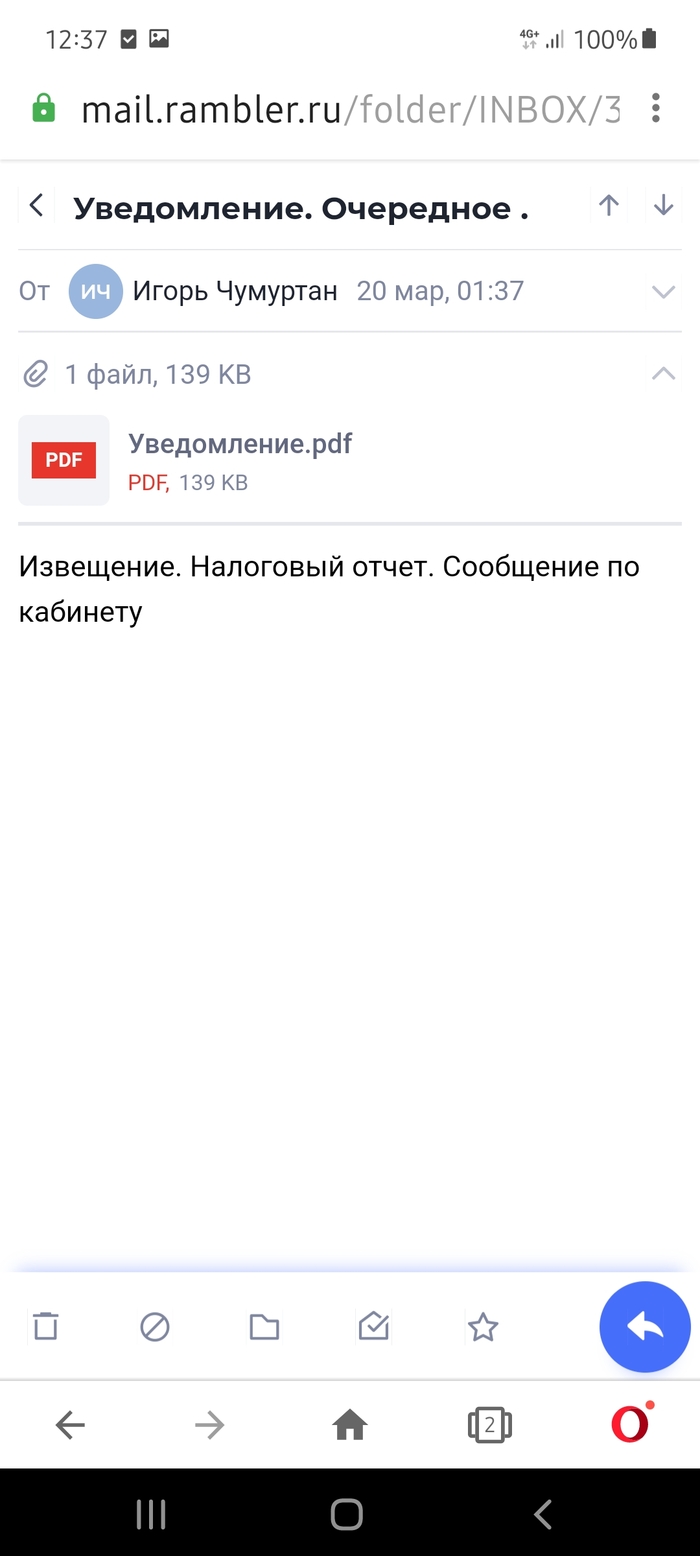
Task: Mark the email as read/unread
Action: 373,1327
